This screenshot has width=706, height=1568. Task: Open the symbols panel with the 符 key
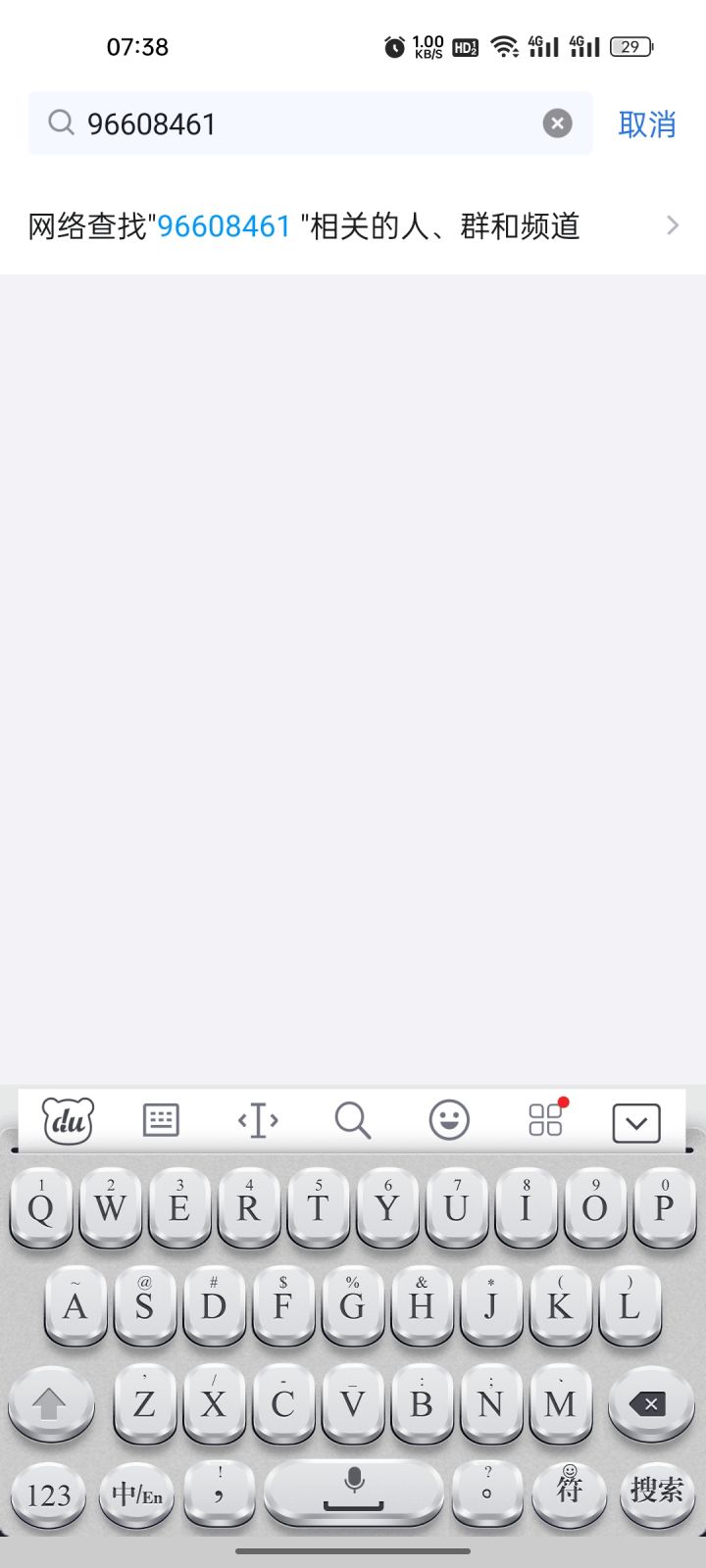click(x=568, y=1494)
